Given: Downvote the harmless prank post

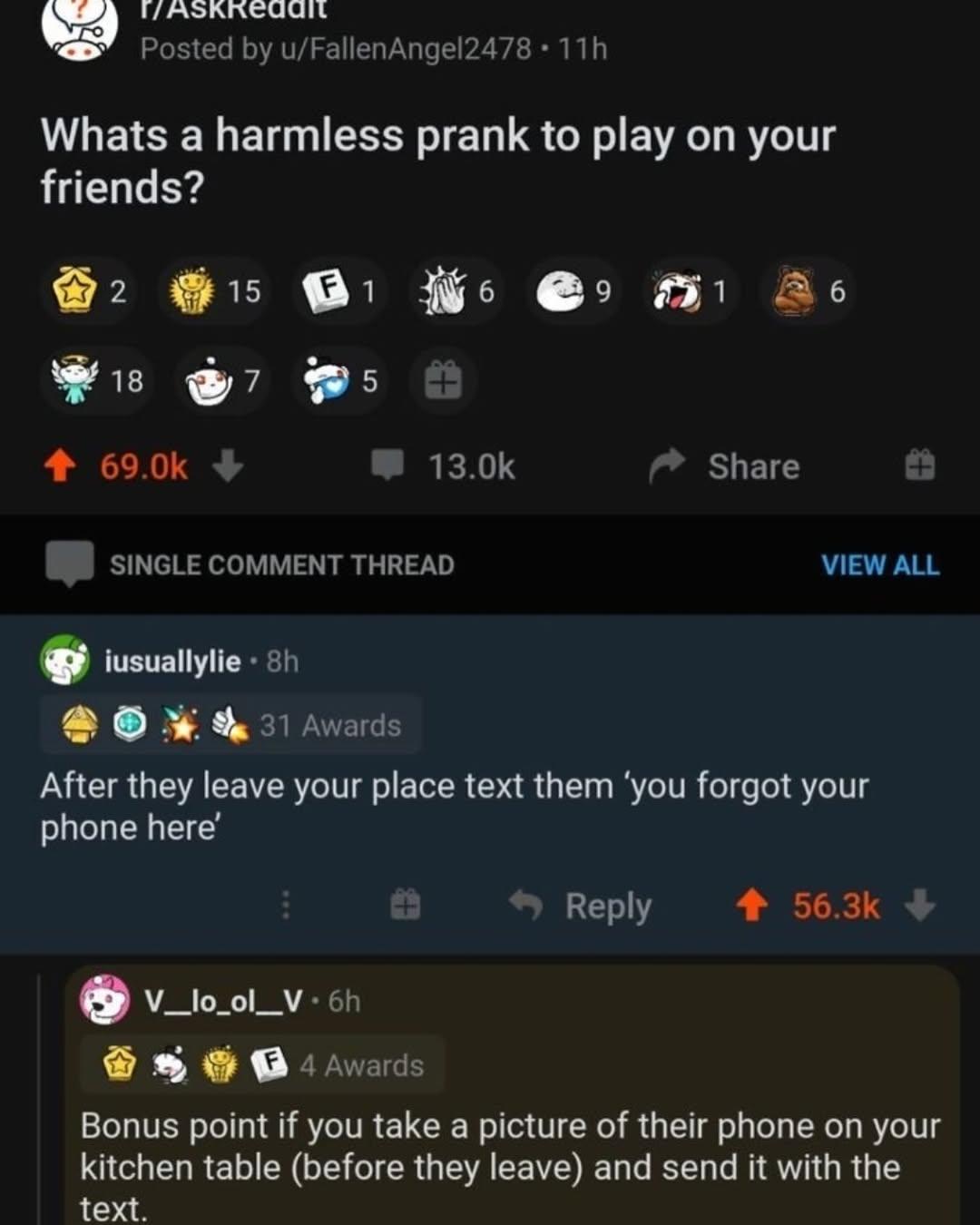Looking at the screenshot, I should click(228, 466).
